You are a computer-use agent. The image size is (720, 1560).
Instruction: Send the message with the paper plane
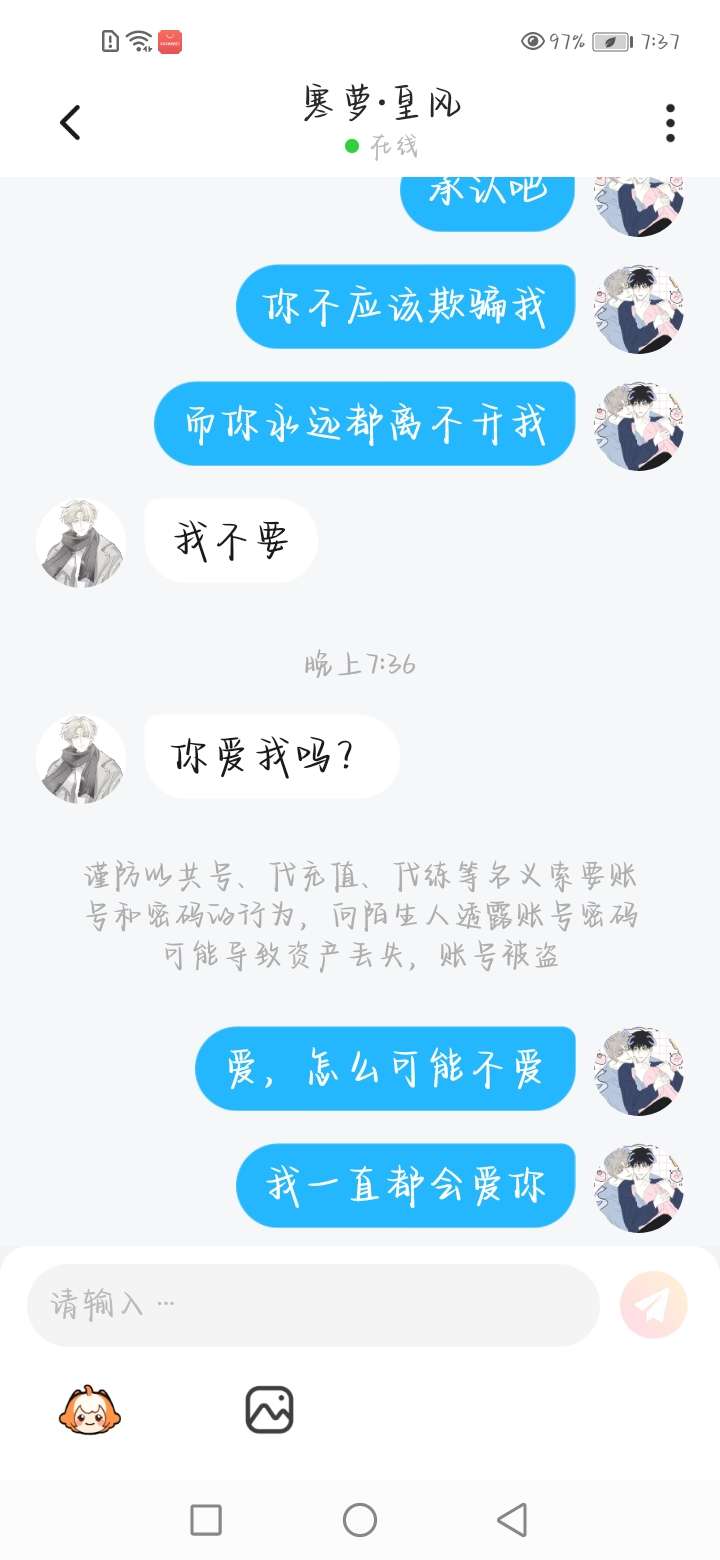654,1305
